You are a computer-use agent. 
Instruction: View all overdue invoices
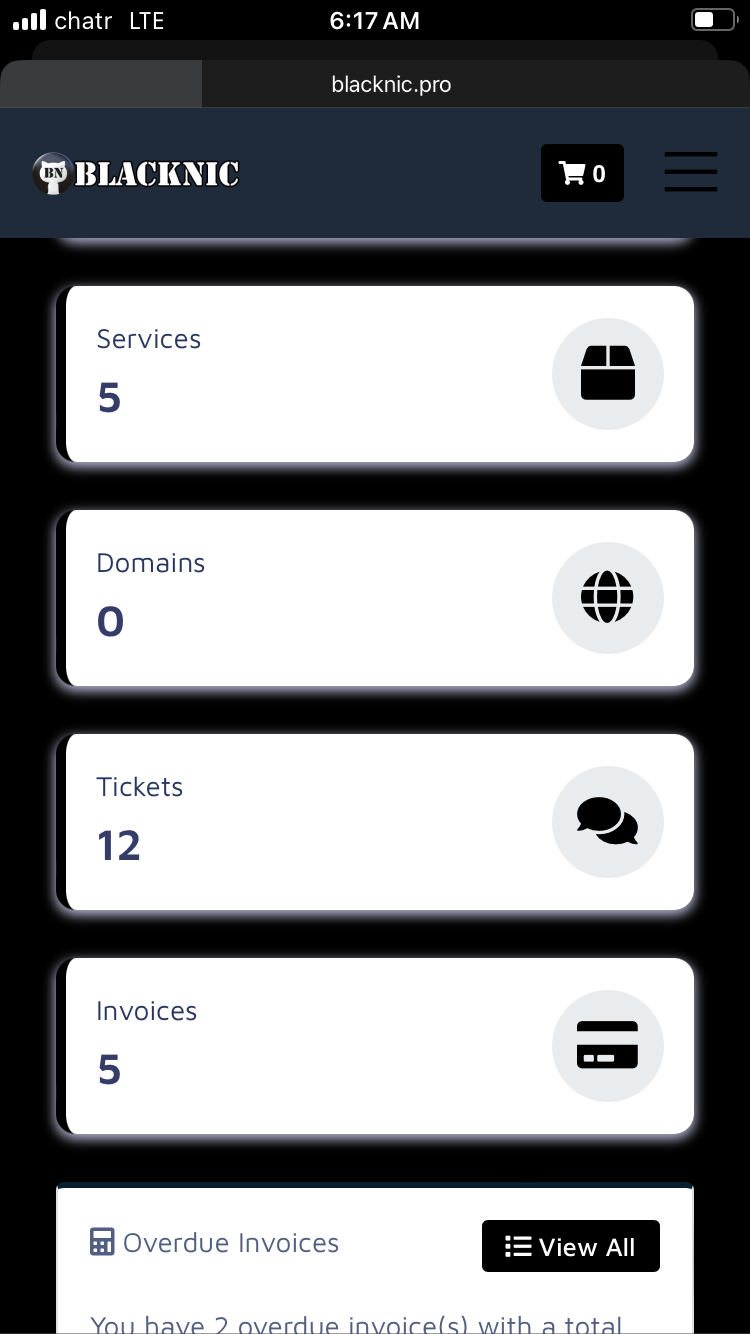click(570, 1246)
